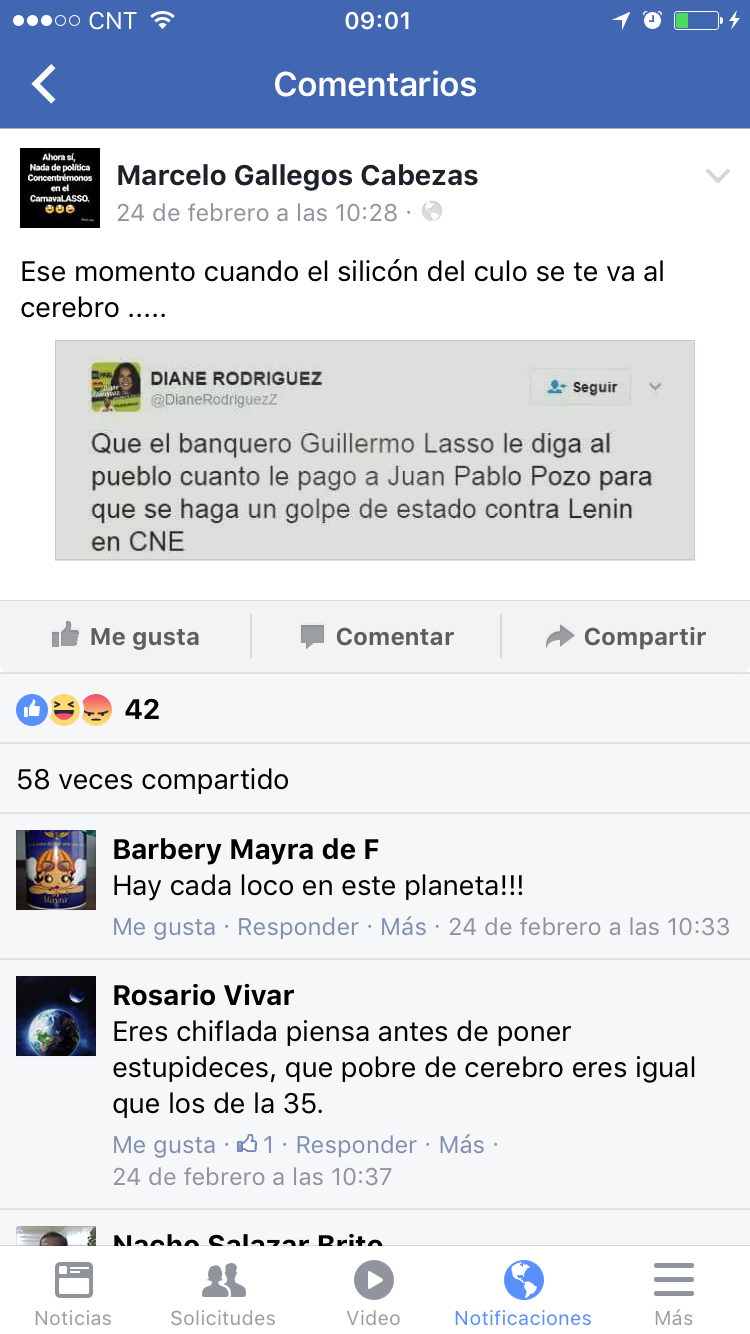The width and height of the screenshot is (750, 1334).
Task: Reply to Rosario Vivar's comment
Action: [356, 1144]
